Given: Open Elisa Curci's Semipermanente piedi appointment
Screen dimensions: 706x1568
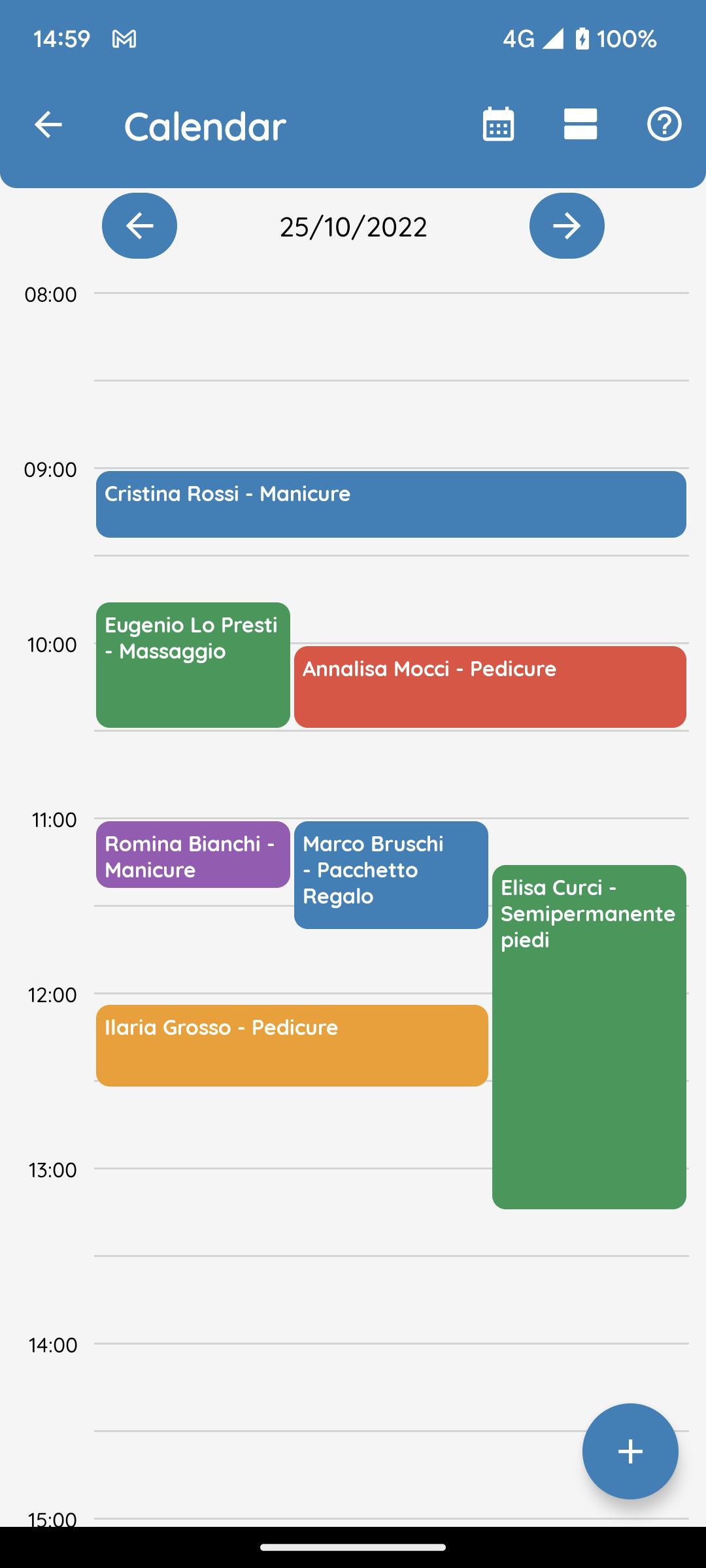Looking at the screenshot, I should [589, 1037].
